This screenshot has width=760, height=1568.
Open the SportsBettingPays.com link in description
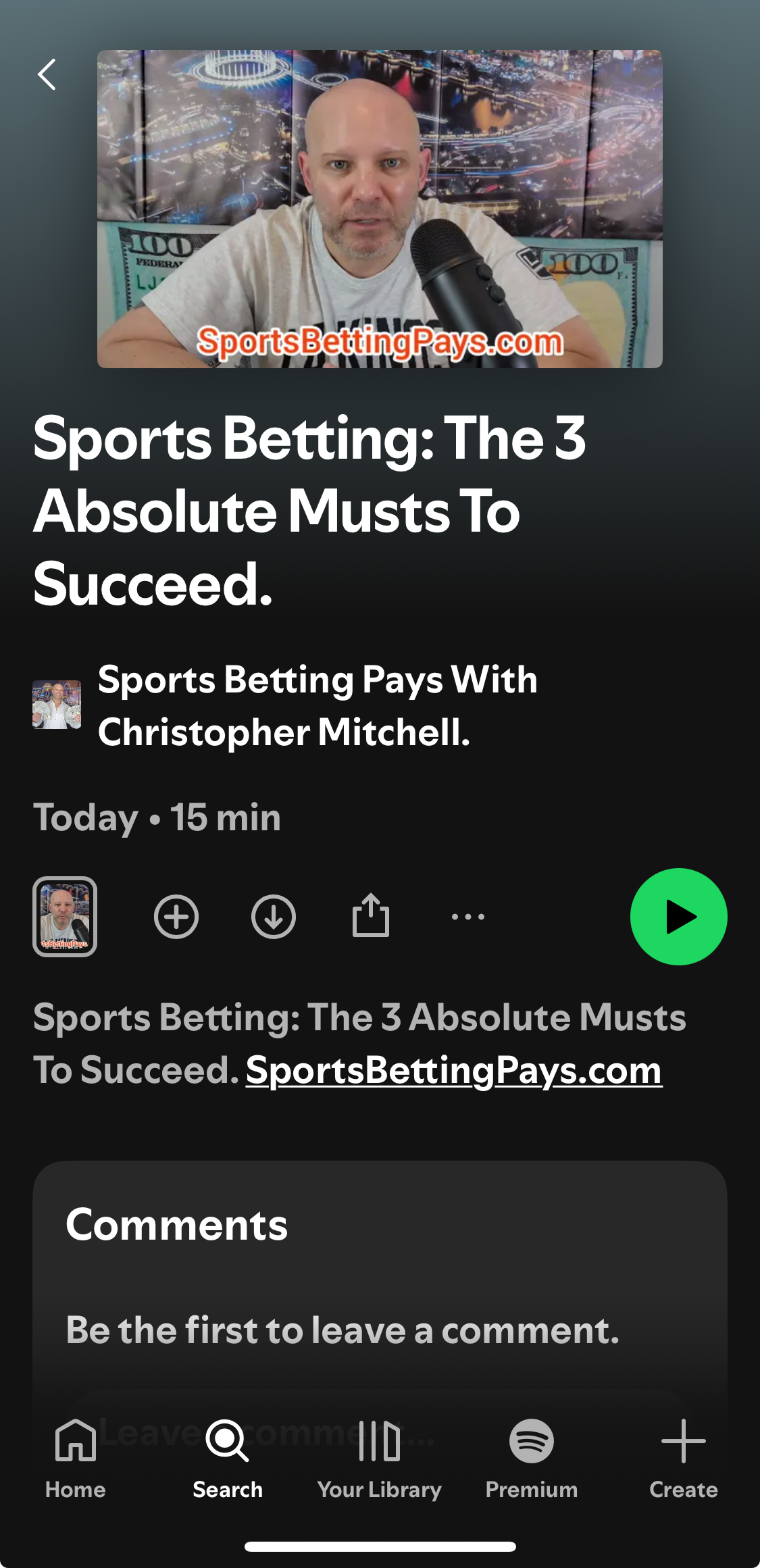click(453, 1070)
